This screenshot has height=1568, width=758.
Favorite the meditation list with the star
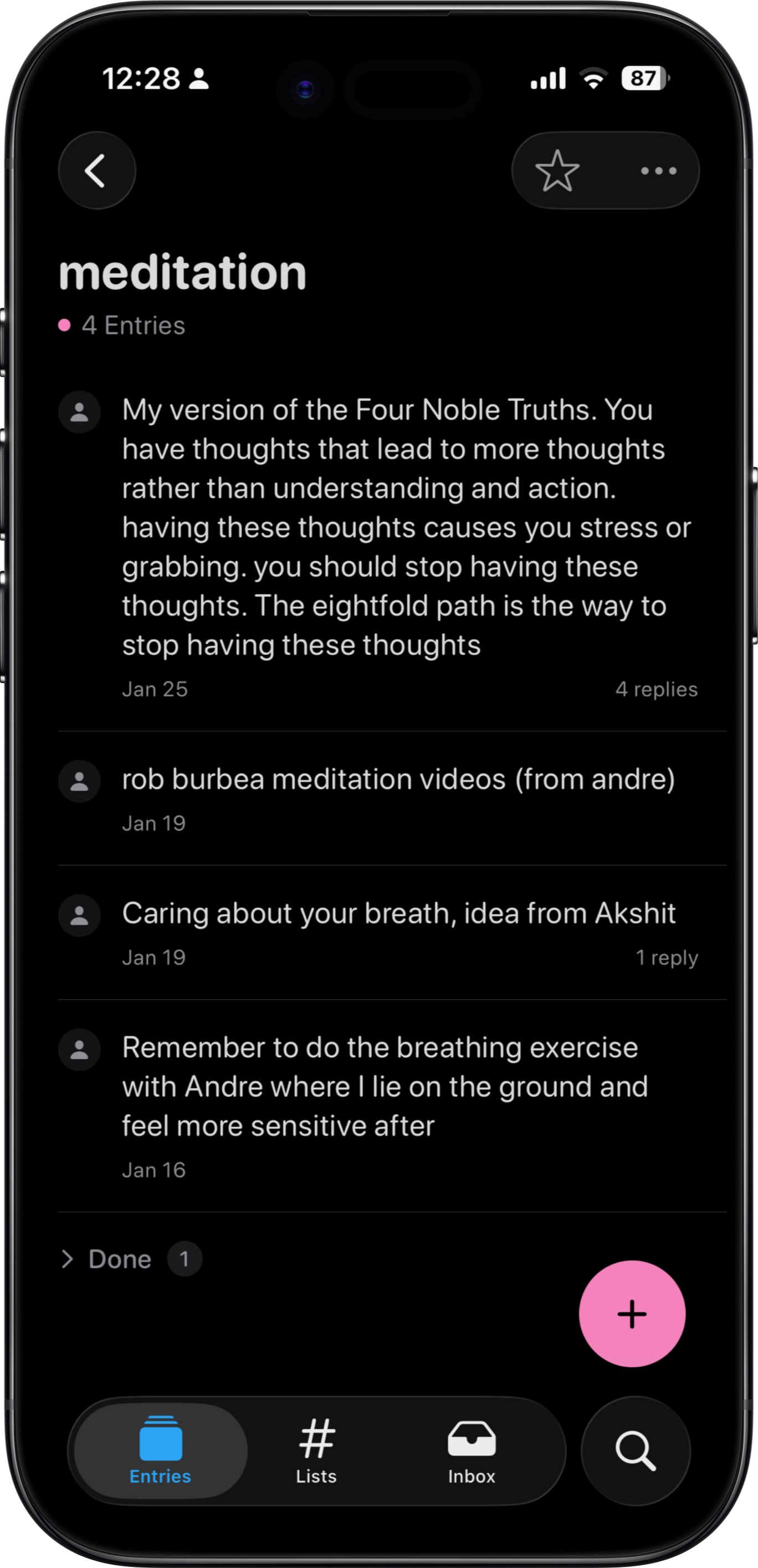coord(557,171)
